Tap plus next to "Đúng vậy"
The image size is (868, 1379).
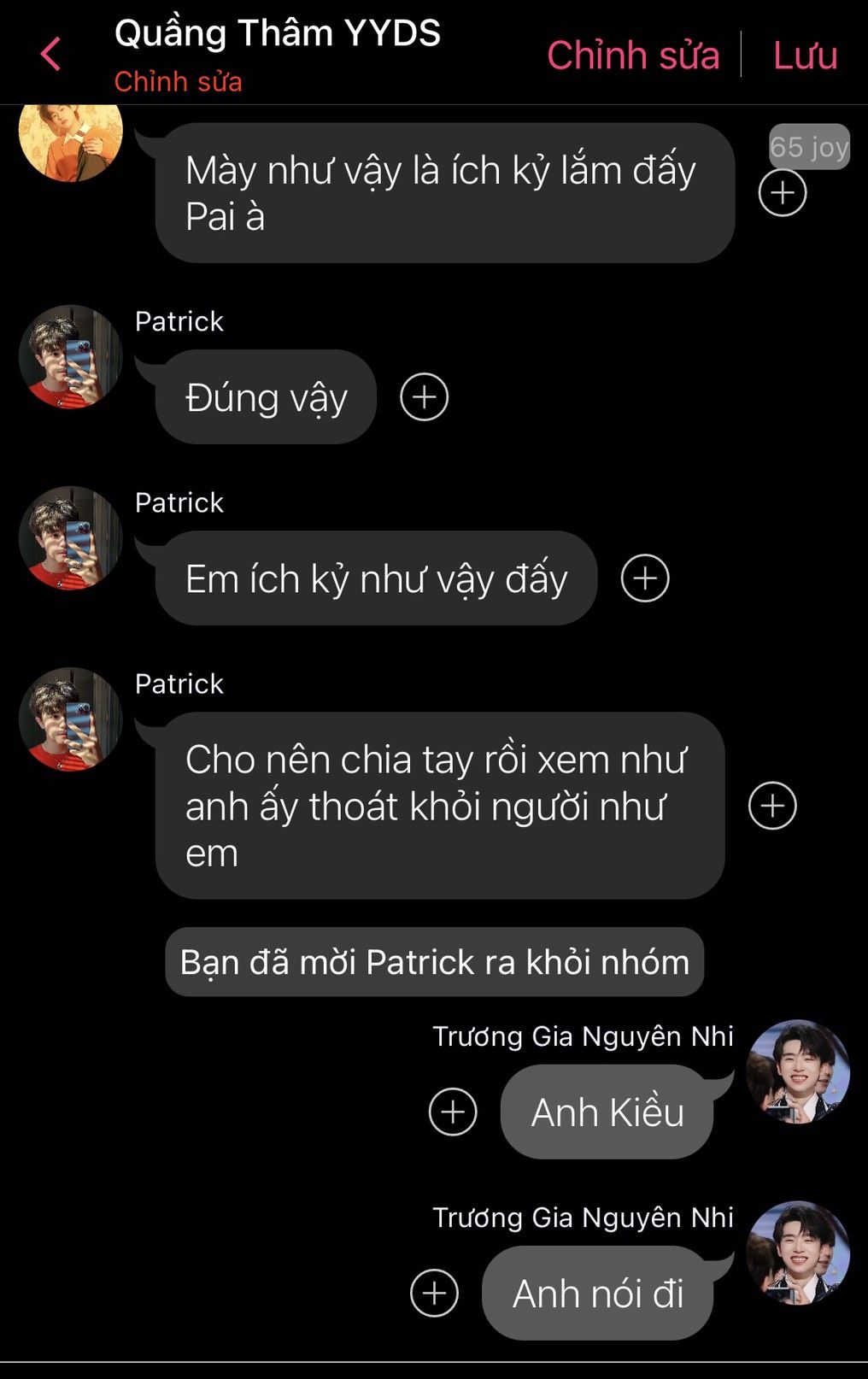(x=424, y=397)
